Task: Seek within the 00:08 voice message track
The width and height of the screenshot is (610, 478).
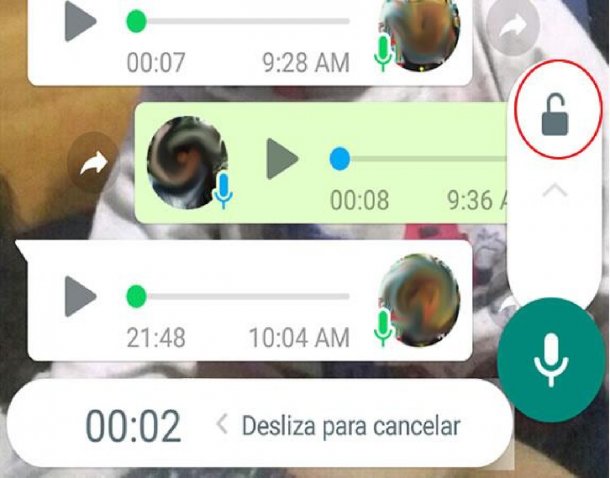Action: click(420, 158)
